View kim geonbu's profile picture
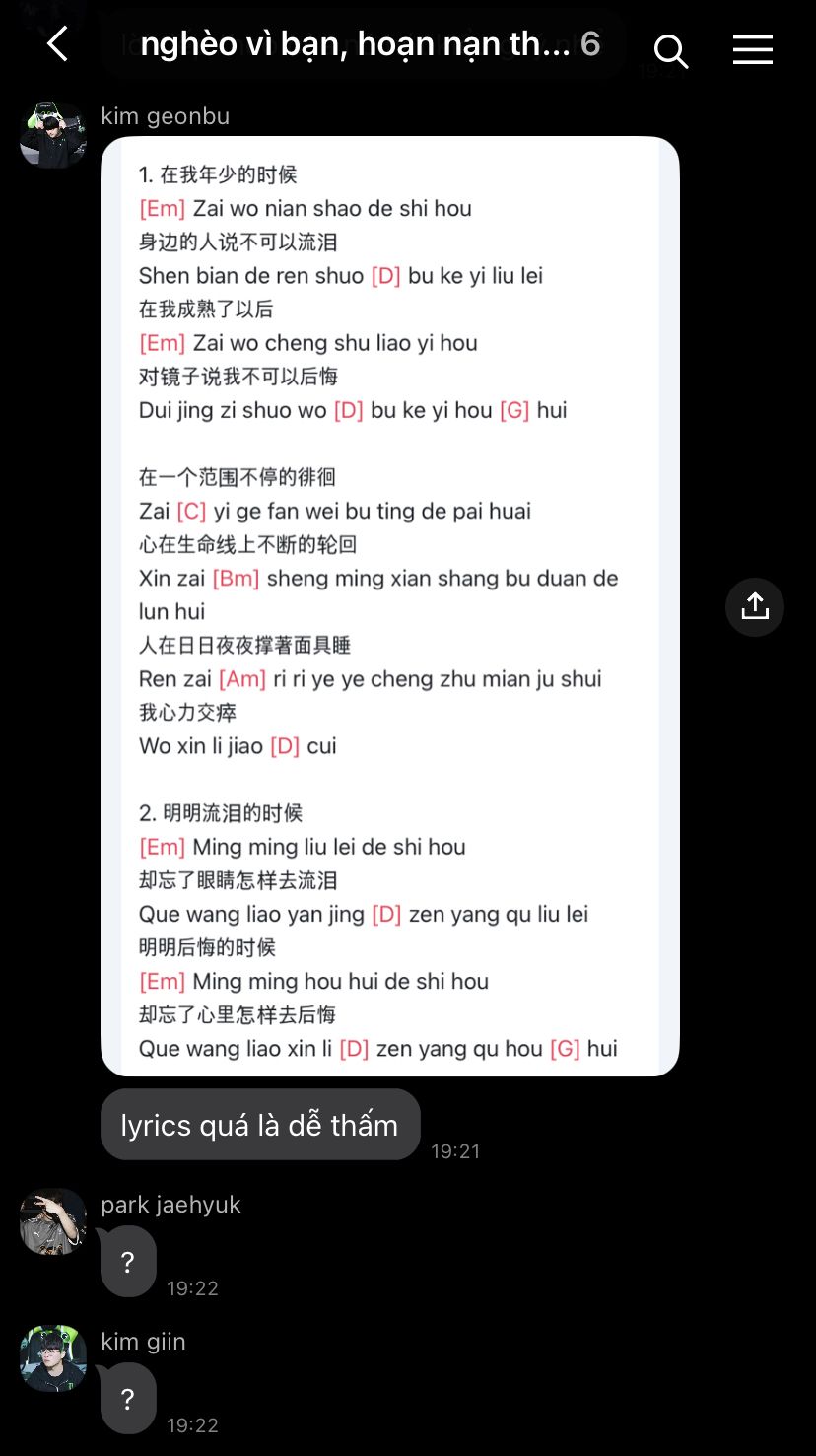The image size is (816, 1456). pos(53,135)
